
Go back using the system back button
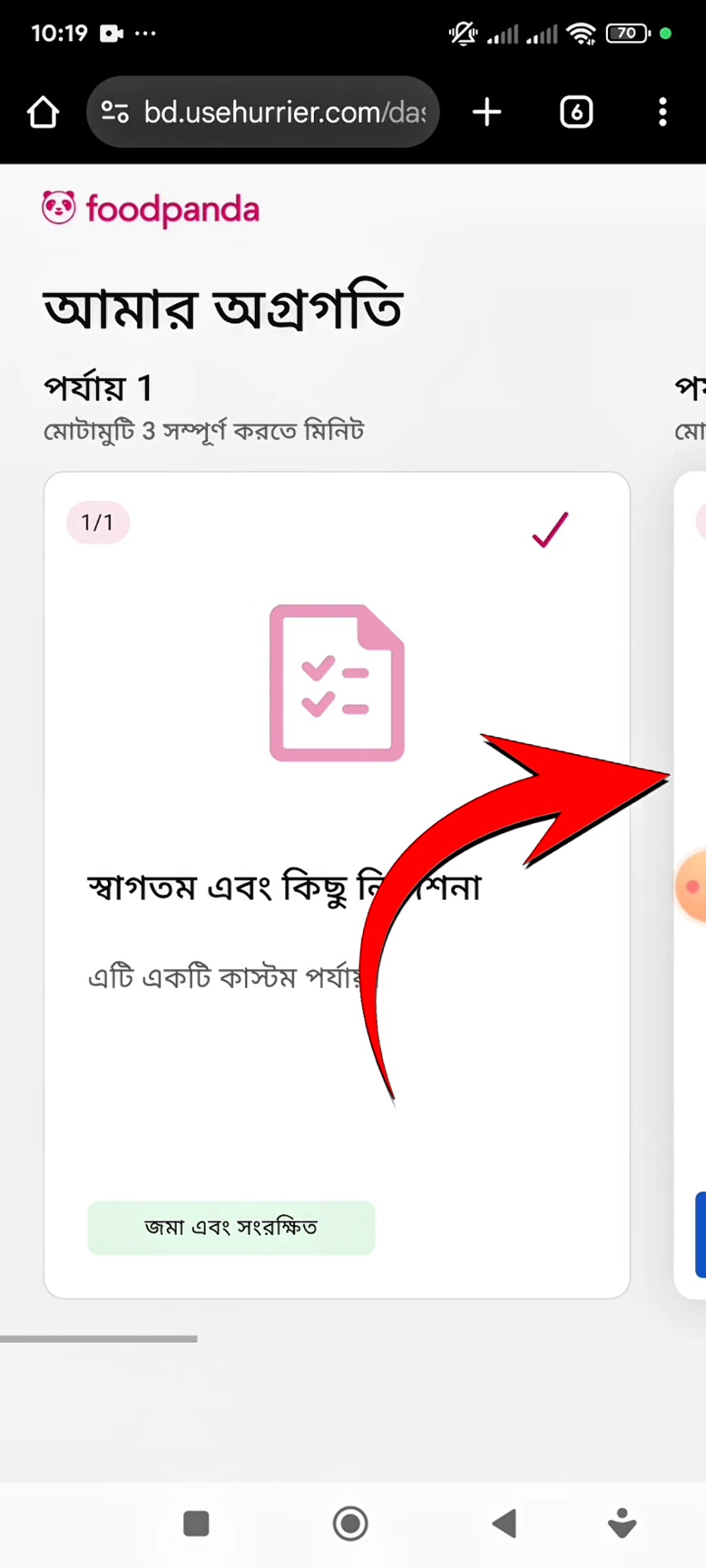tap(504, 1524)
